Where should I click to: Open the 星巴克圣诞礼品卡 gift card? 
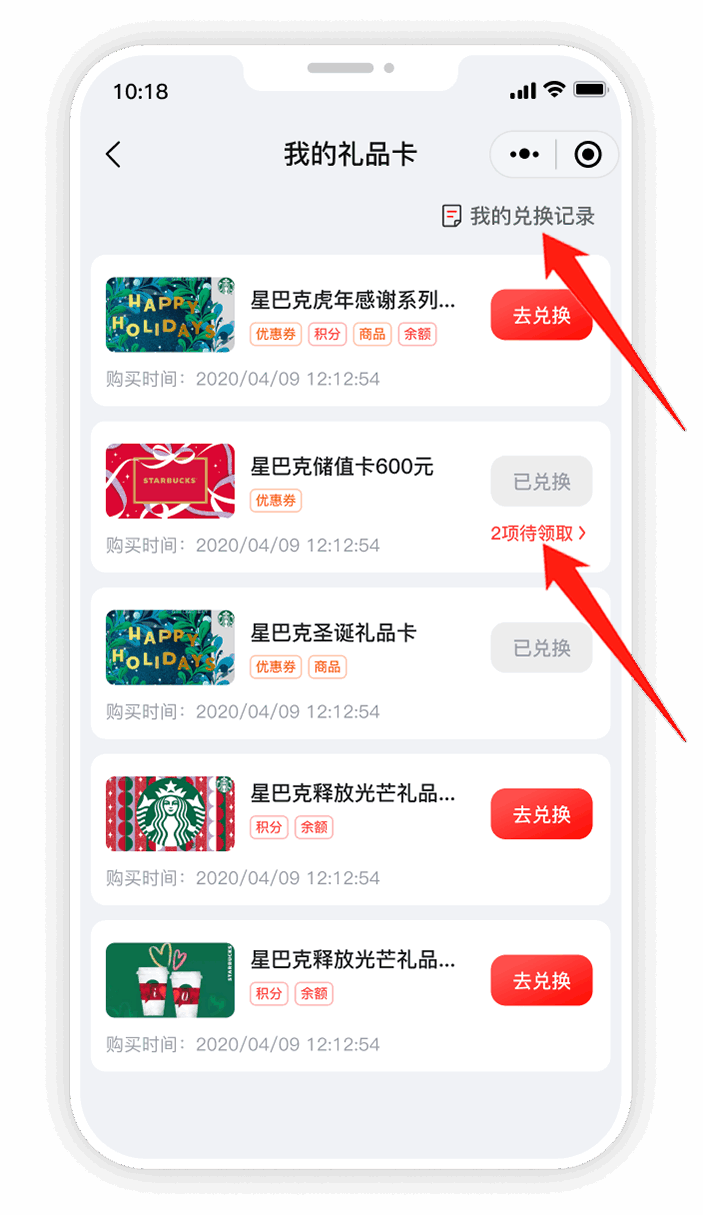pyautogui.click(x=333, y=633)
